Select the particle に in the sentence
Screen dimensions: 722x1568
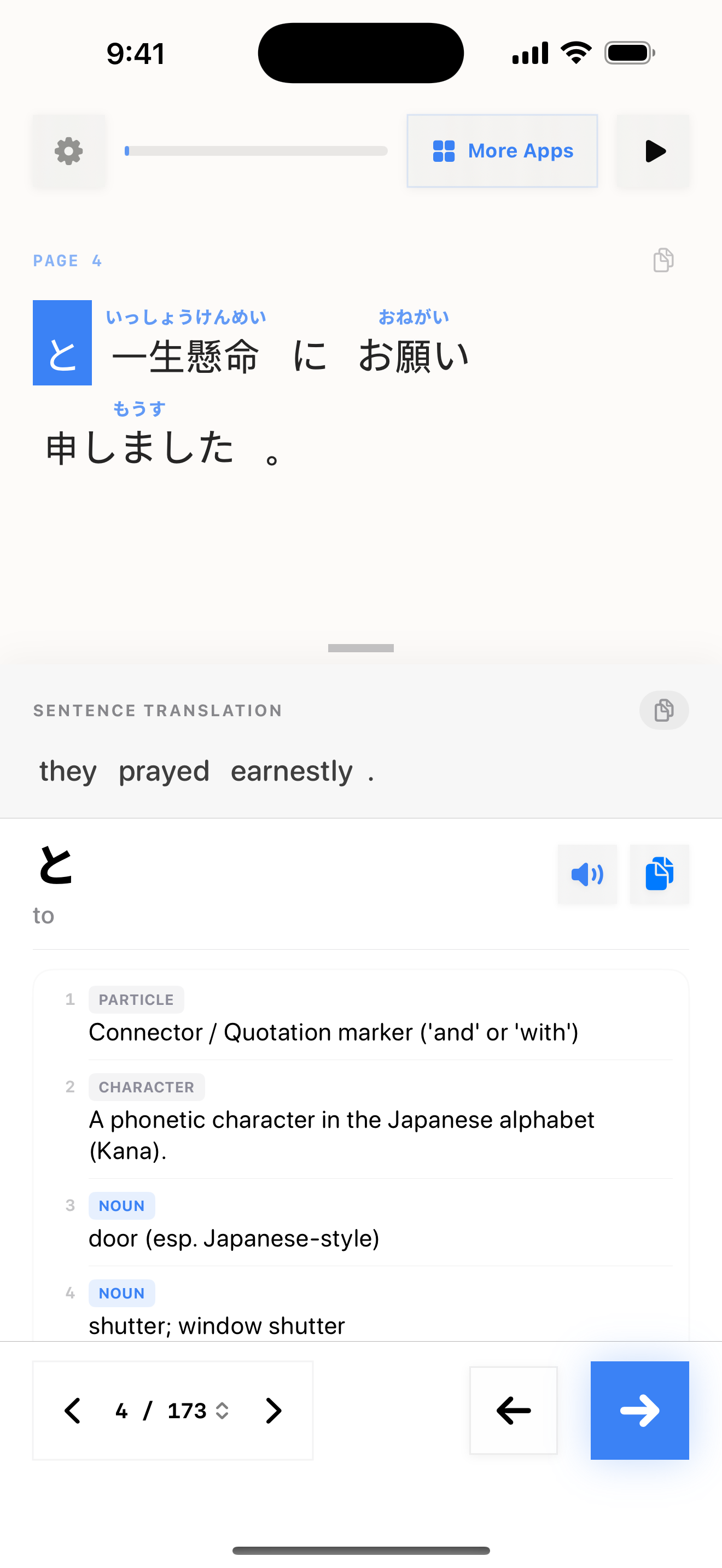click(x=310, y=355)
